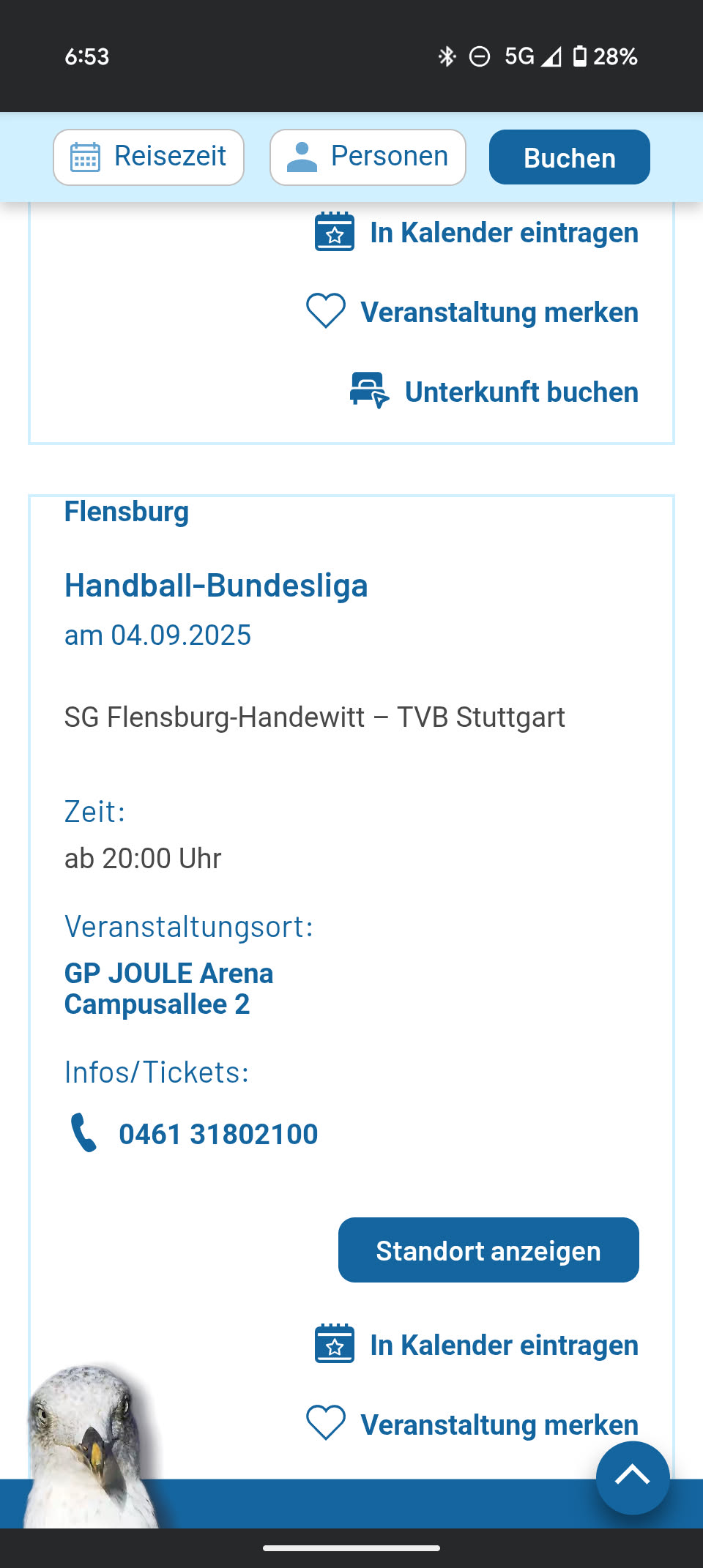Tap the Buchen button

tap(569, 157)
